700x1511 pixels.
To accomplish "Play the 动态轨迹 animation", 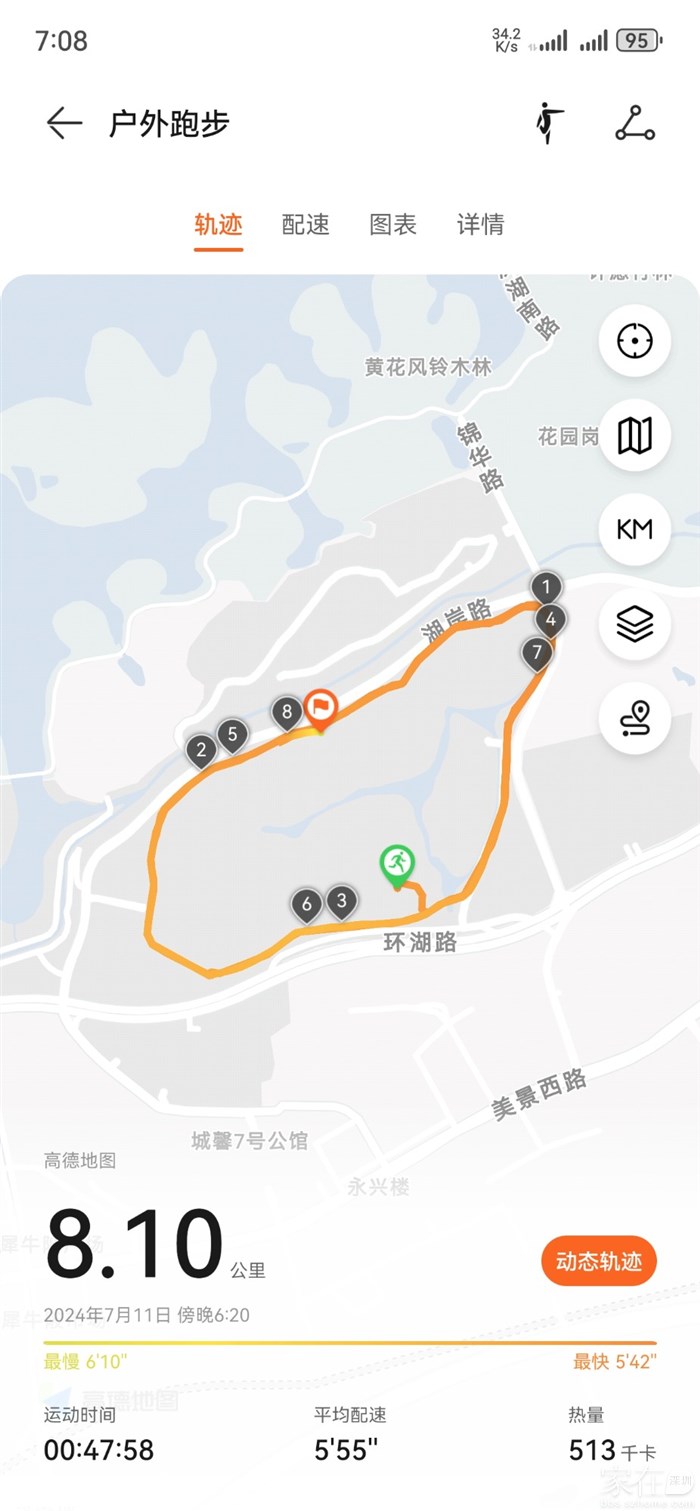I will click(x=598, y=1261).
